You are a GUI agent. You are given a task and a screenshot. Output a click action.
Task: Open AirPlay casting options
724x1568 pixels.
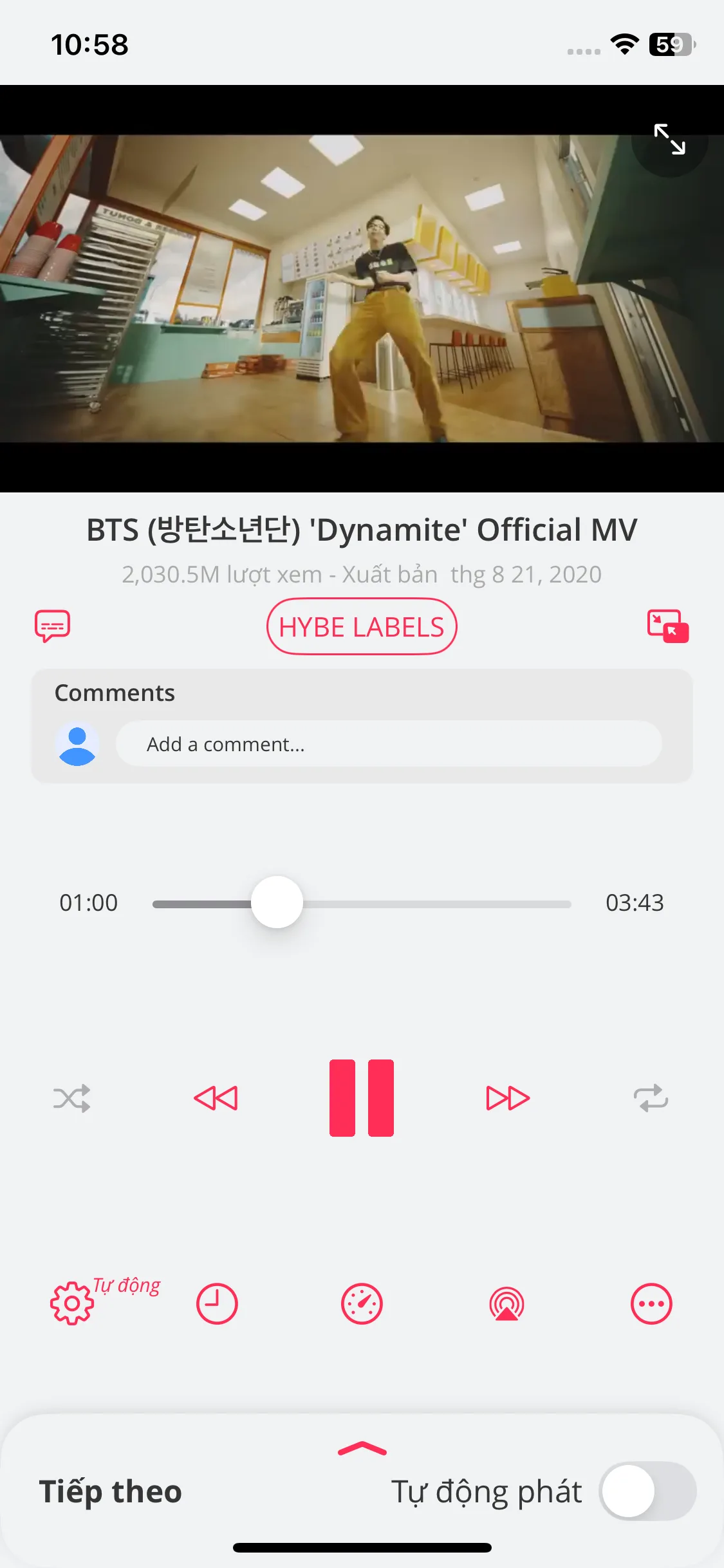click(x=507, y=1304)
